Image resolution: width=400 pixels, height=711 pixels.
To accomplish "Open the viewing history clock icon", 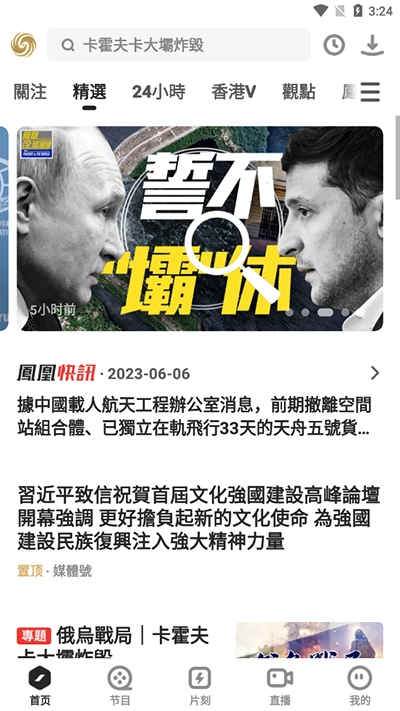I will coord(334,45).
